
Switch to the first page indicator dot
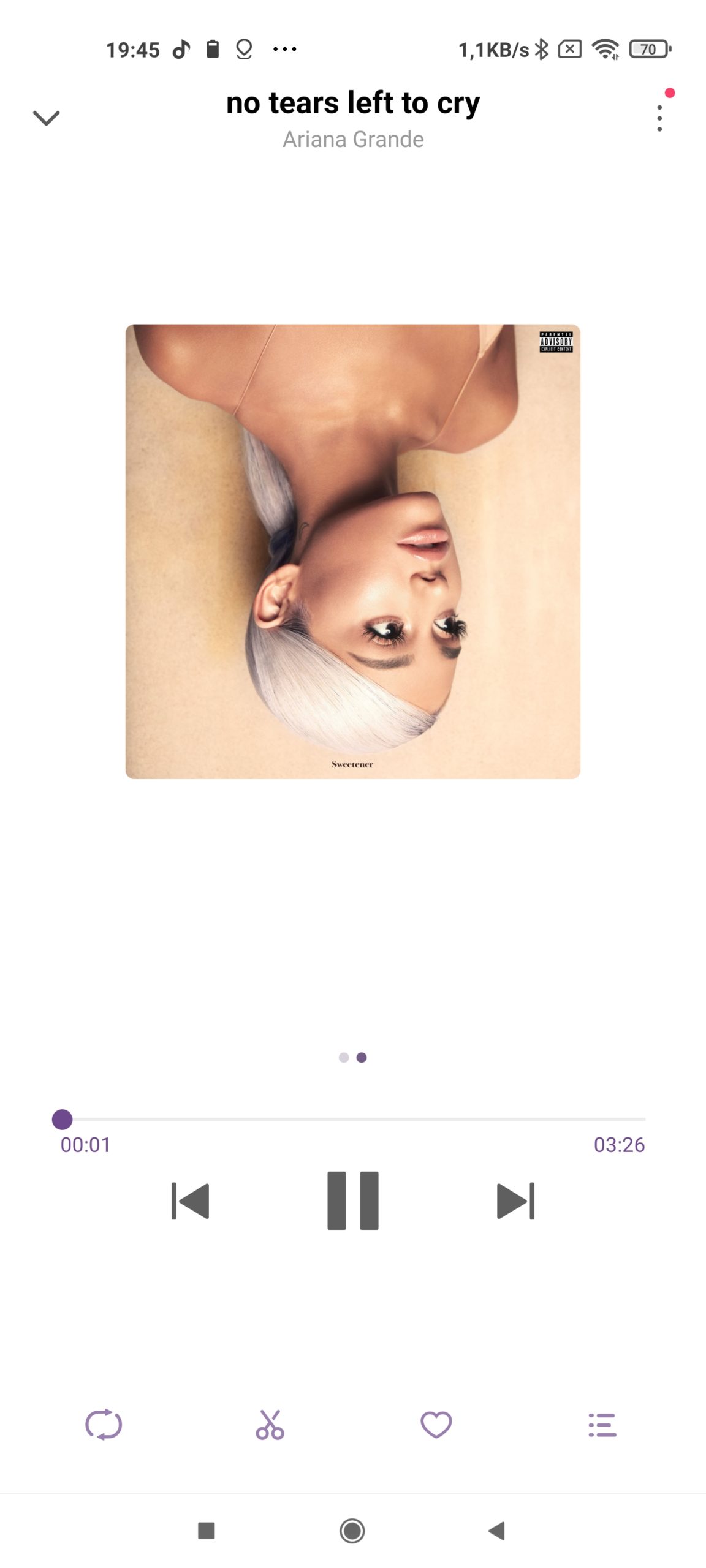[344, 1057]
